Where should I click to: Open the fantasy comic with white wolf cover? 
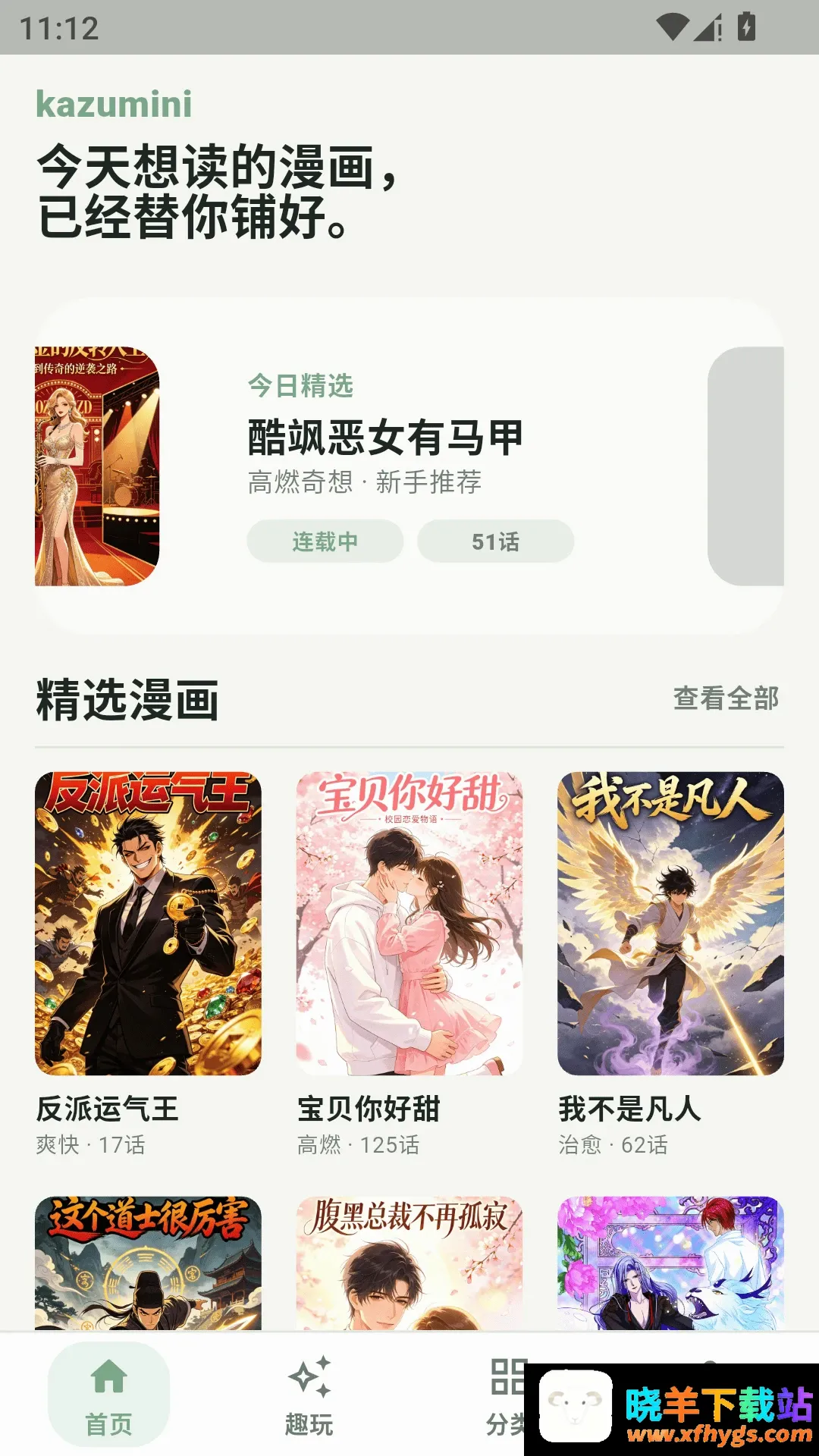[x=670, y=1263]
